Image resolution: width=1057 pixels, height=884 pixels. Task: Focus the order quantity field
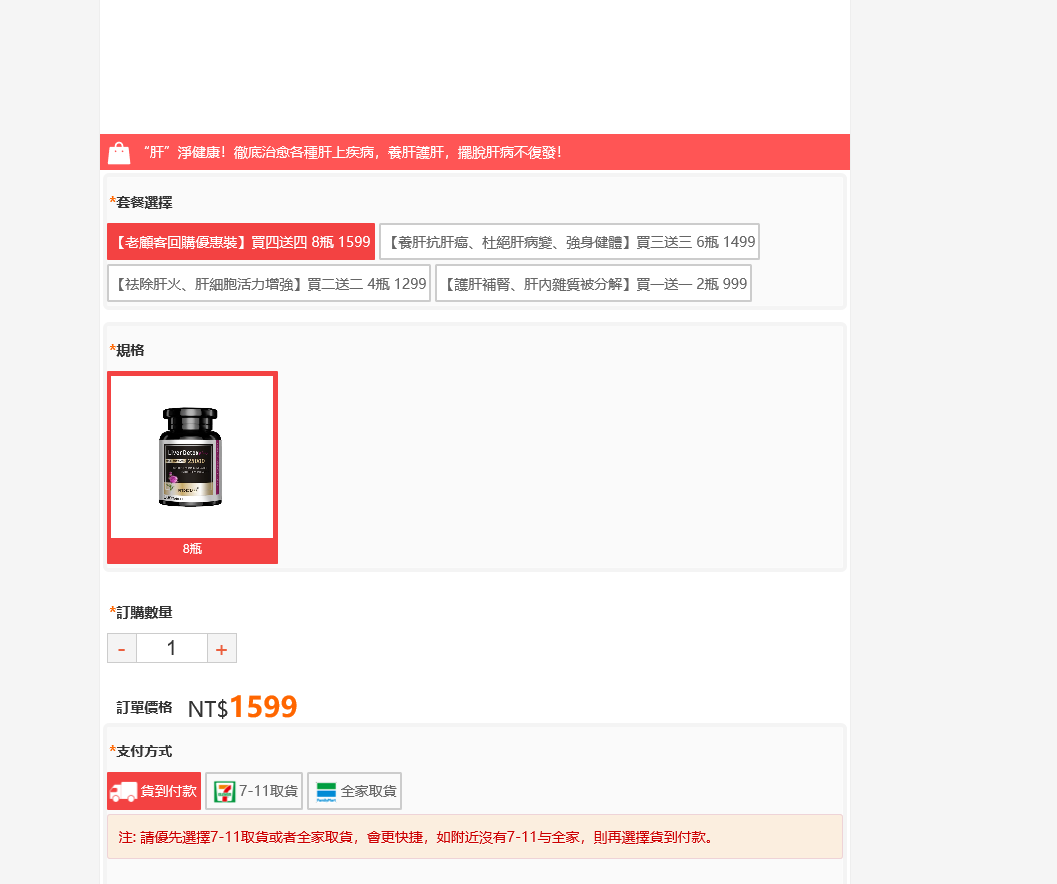172,649
